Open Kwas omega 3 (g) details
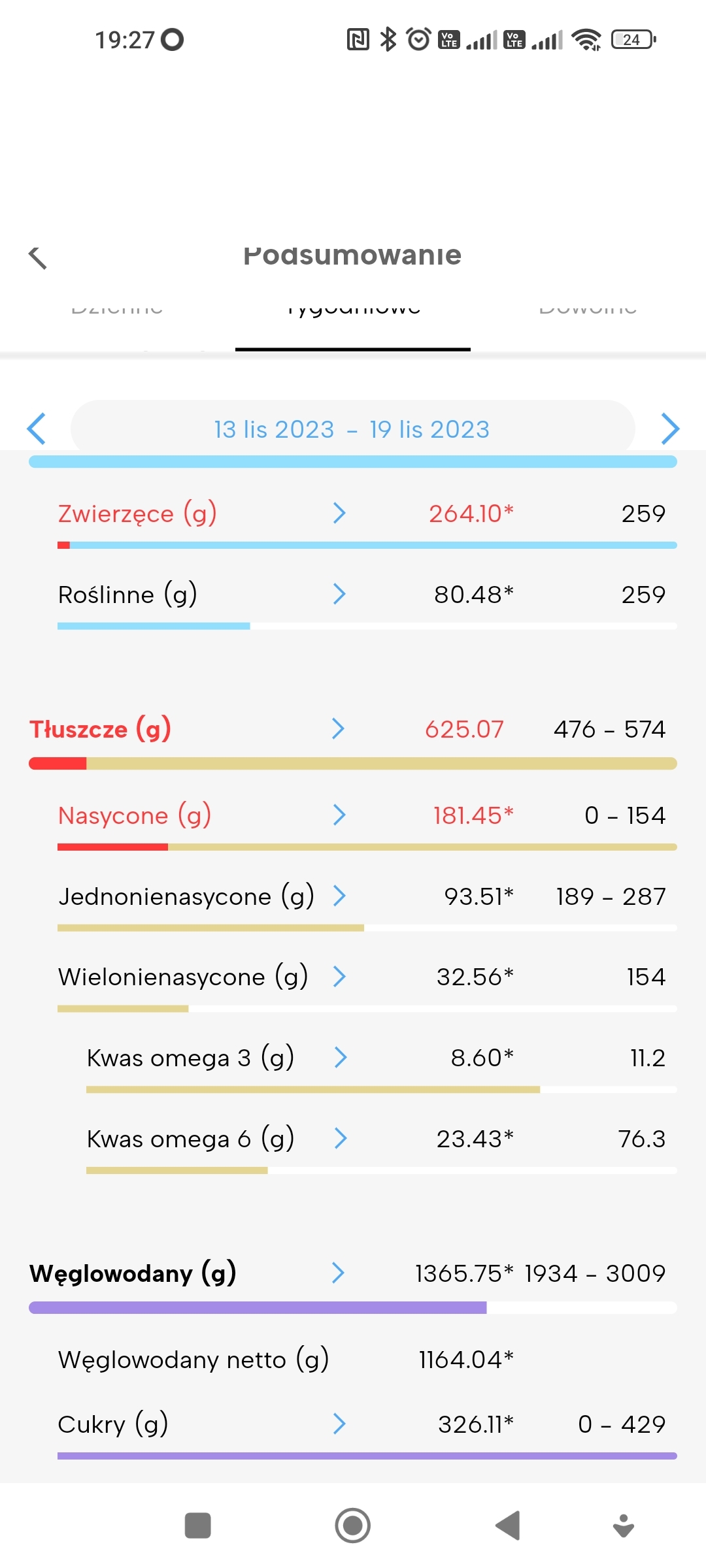Image resolution: width=706 pixels, height=1568 pixels. click(x=340, y=1057)
